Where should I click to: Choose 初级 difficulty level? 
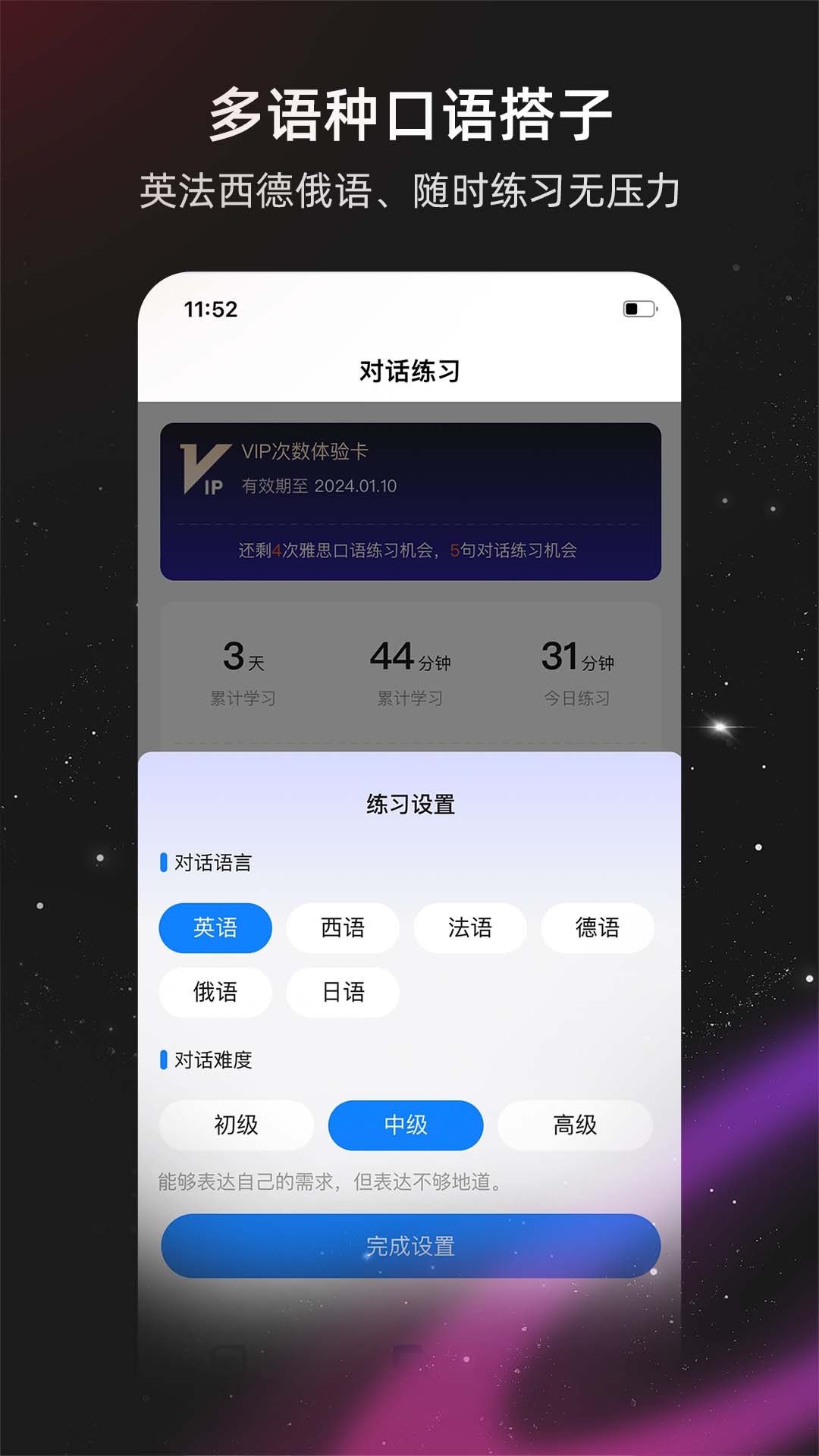tap(236, 1126)
